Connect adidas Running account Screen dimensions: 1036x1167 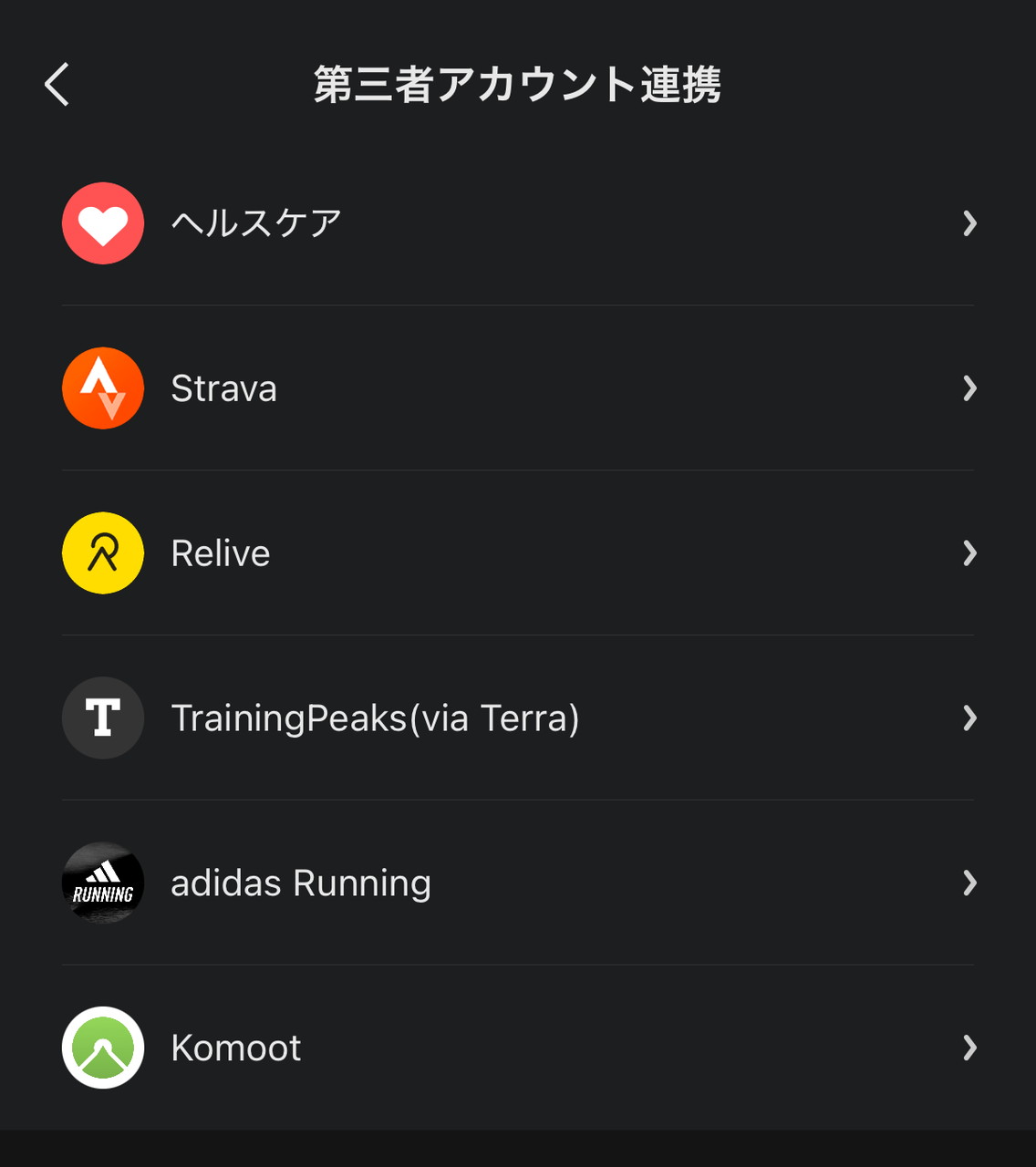(517, 883)
